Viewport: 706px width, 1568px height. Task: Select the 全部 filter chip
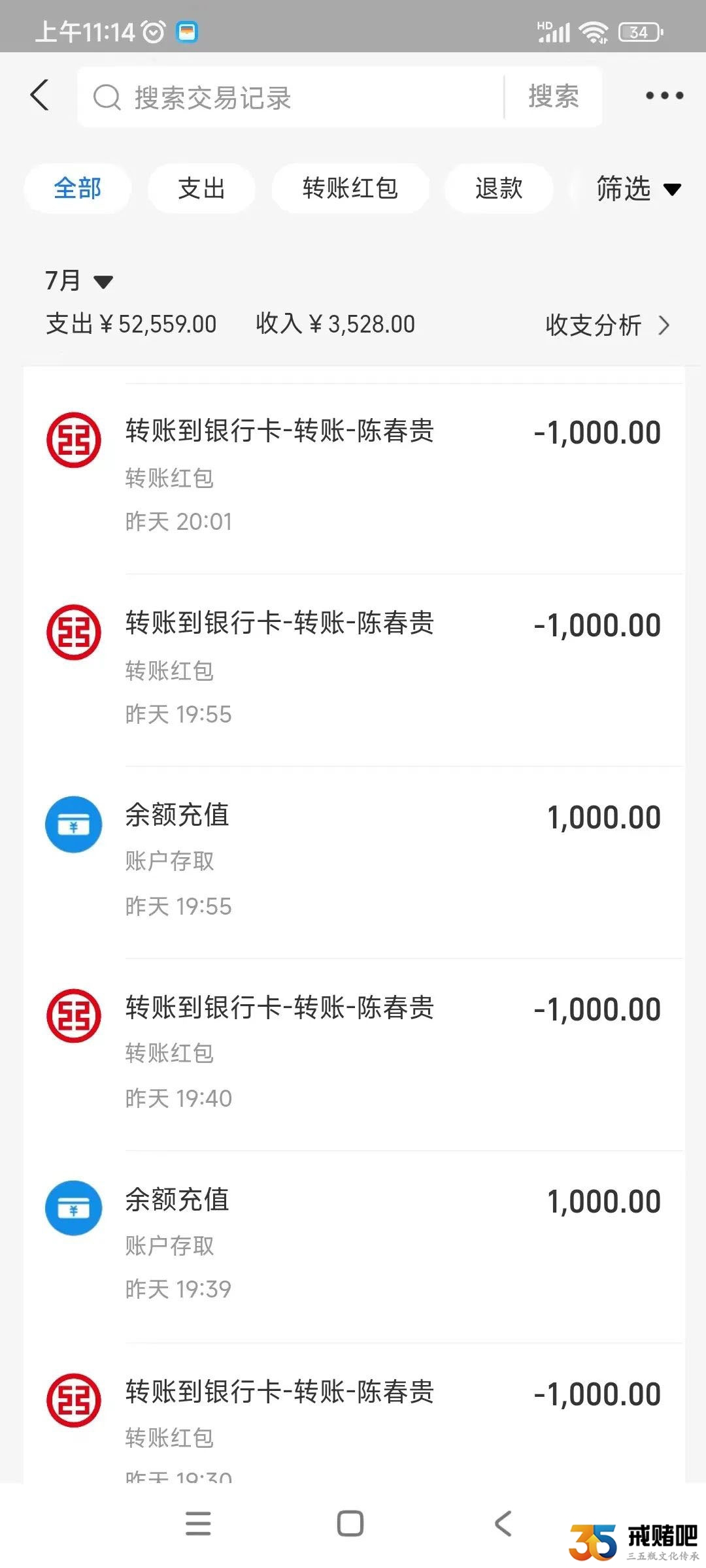tap(77, 188)
